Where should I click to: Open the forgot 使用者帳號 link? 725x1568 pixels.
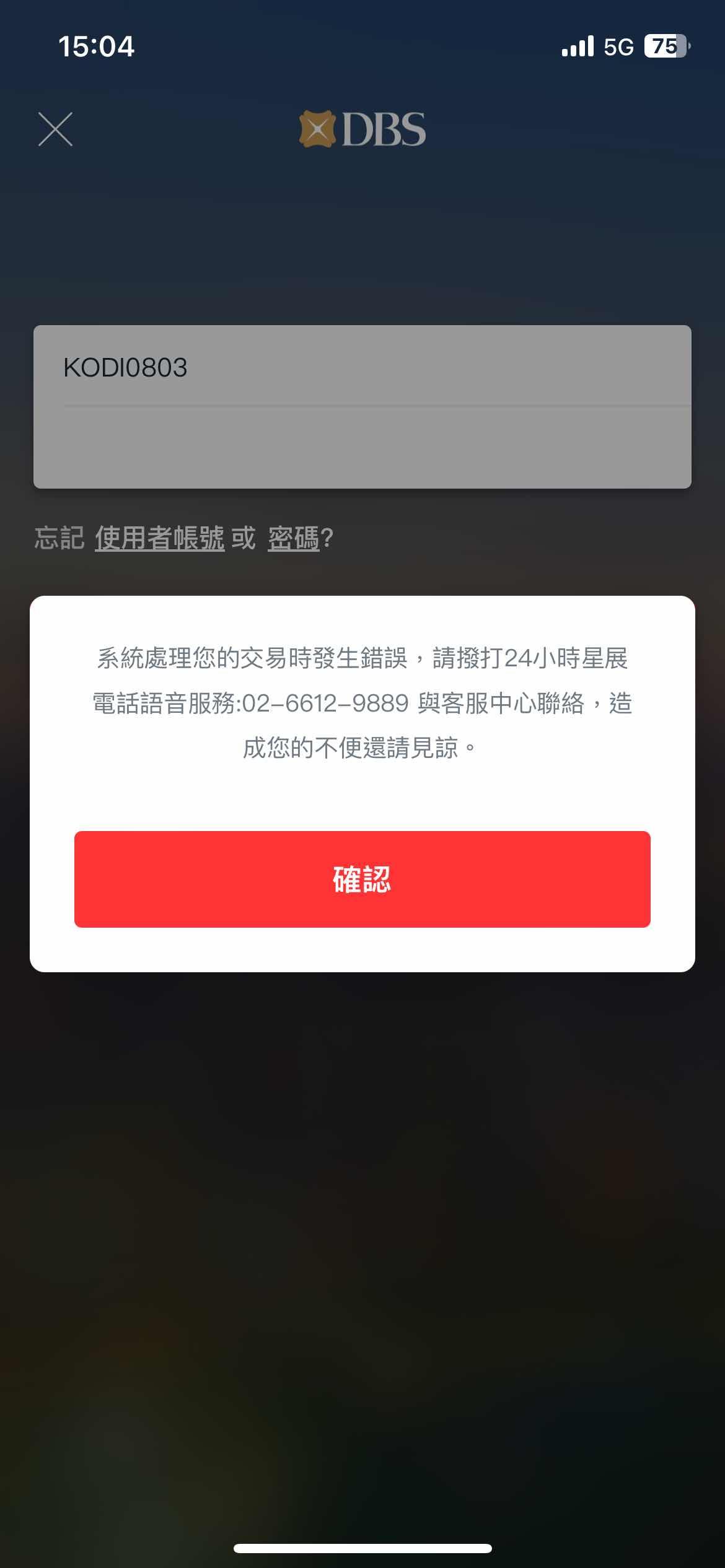159,538
